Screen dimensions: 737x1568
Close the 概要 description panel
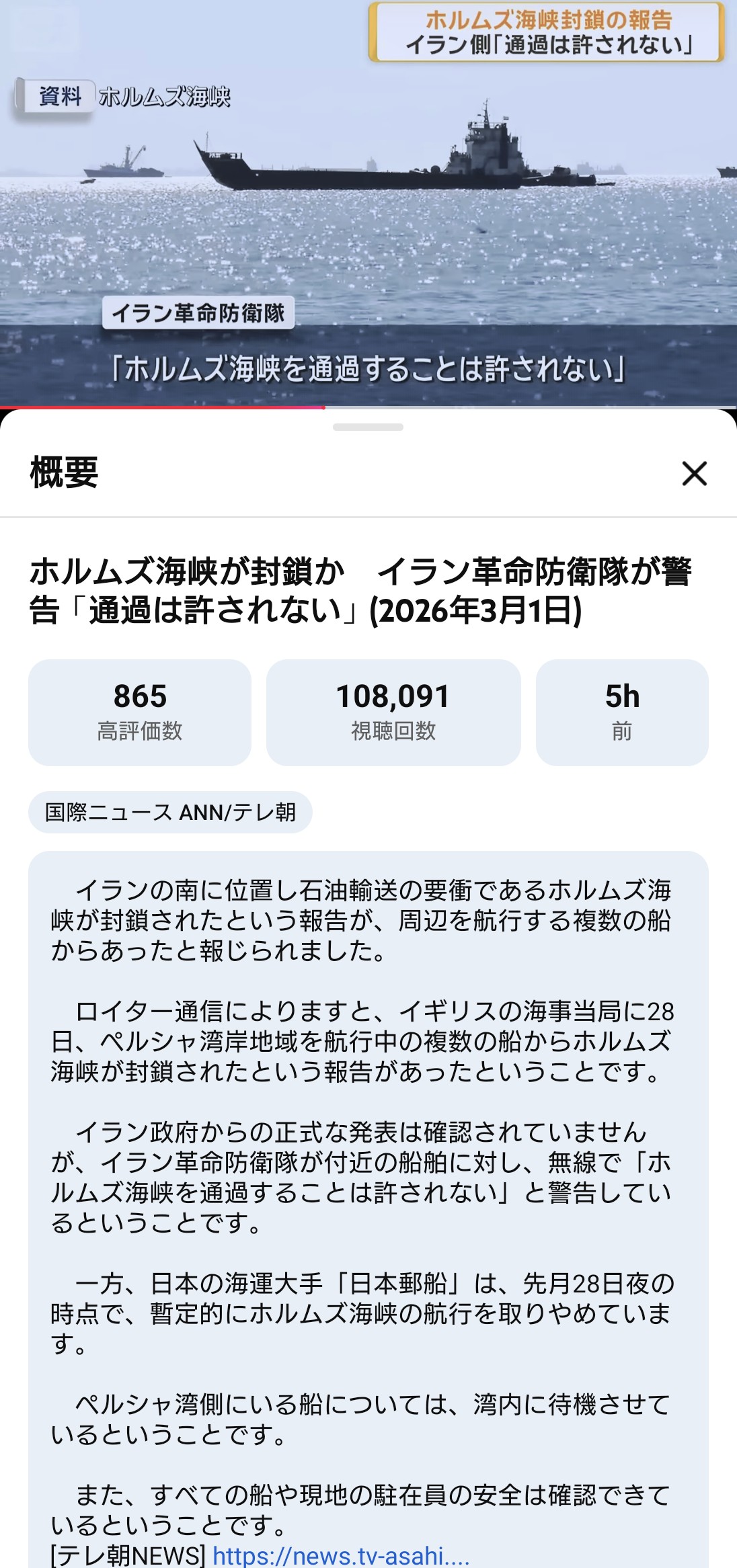pyautogui.click(x=694, y=473)
